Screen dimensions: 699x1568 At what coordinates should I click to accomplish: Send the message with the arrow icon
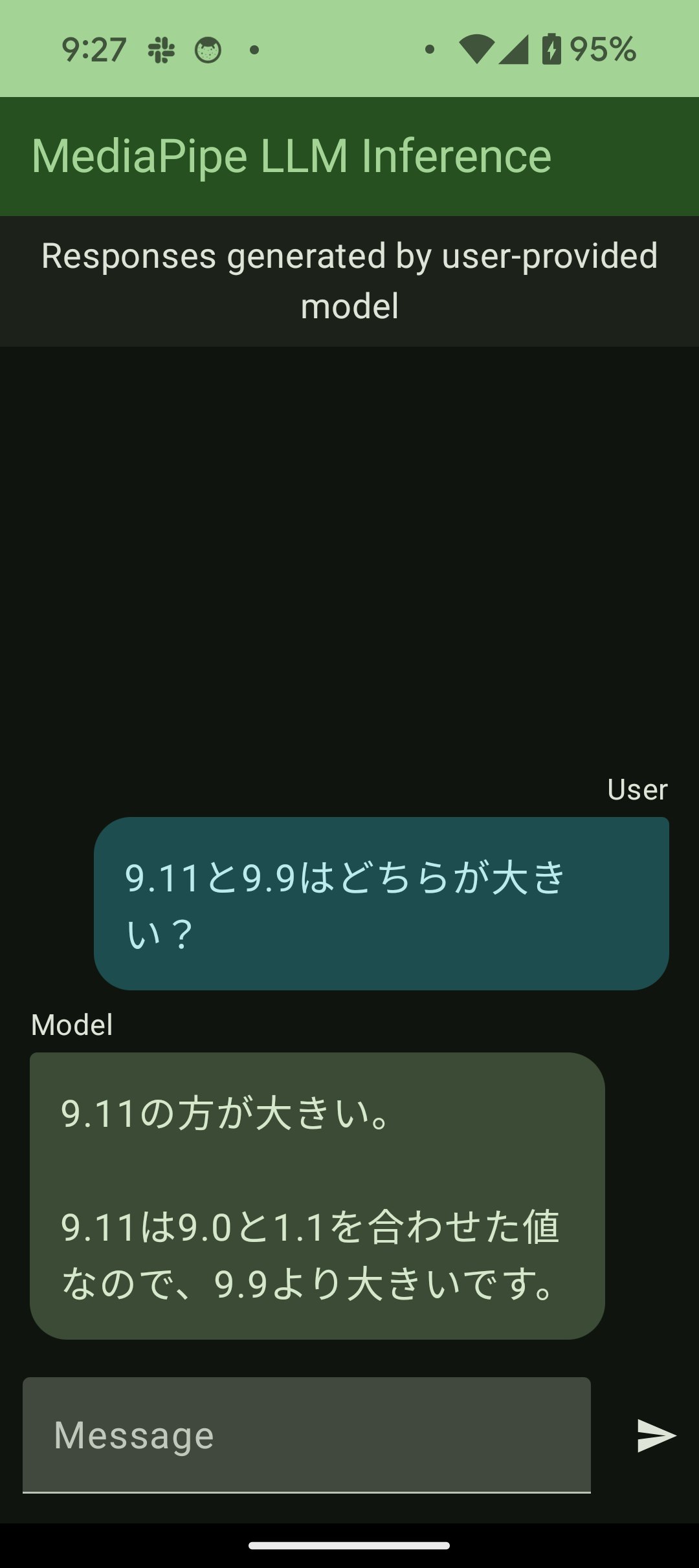point(656,1435)
